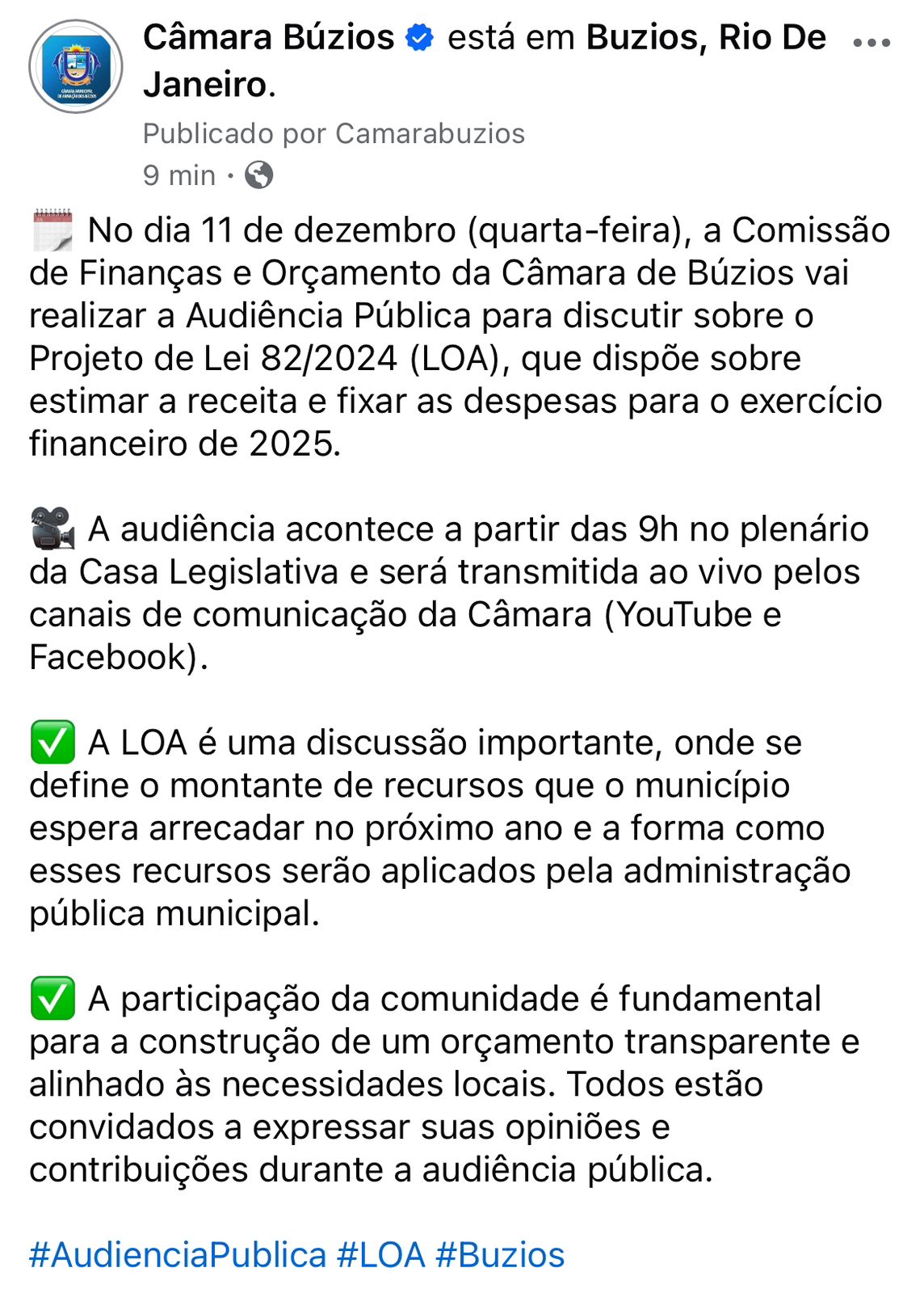
Task: Open Câmara Búzios profile picture
Action: 75,66
